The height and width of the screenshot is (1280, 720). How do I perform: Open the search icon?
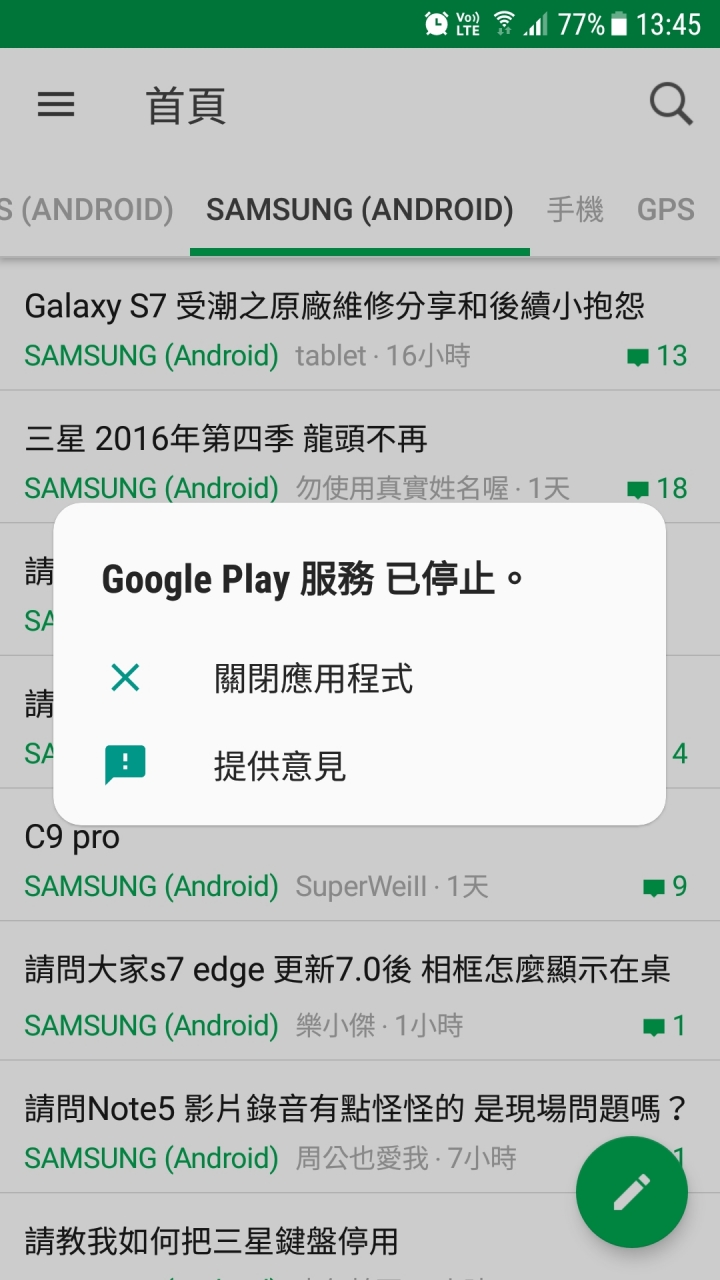coord(670,104)
